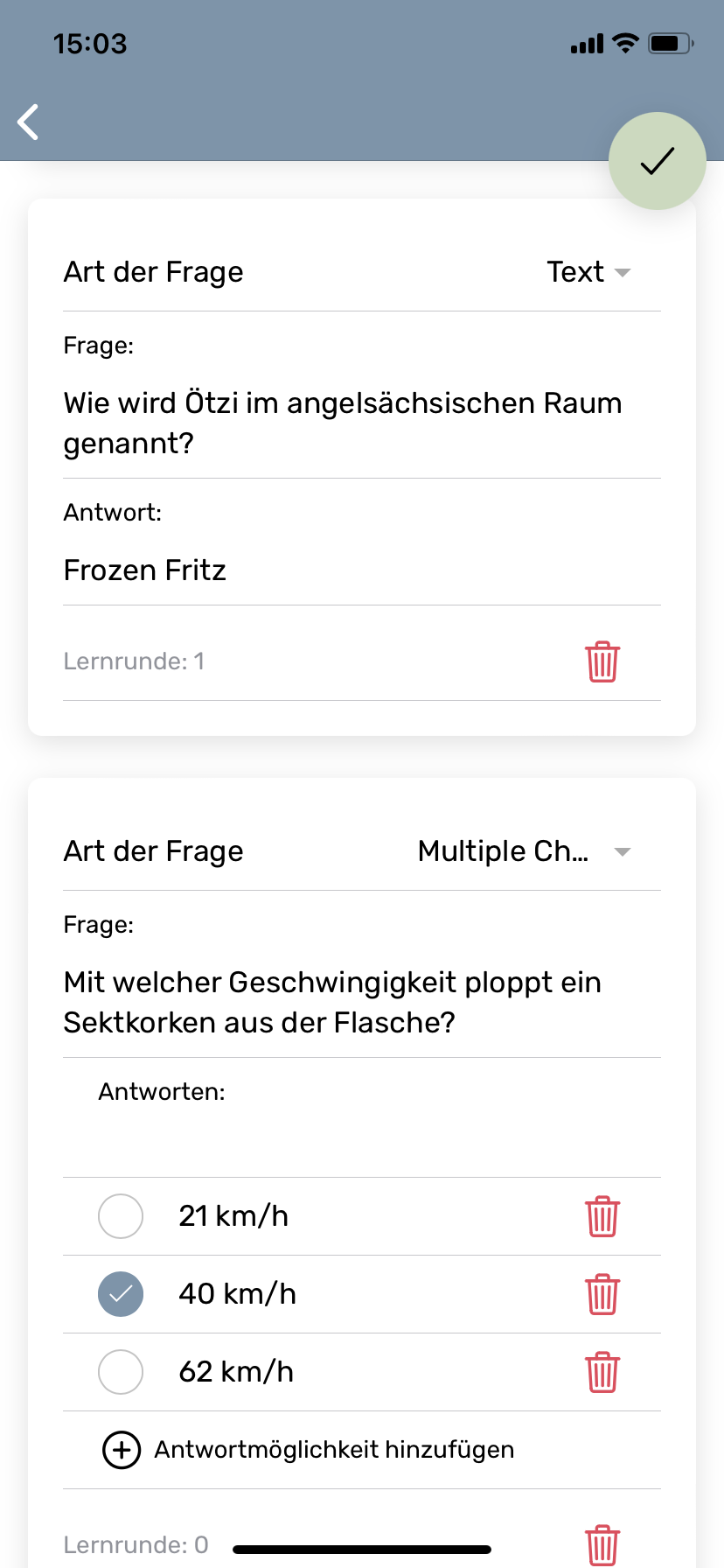The image size is (724, 1568).
Task: Delete the question with Lernrunde: 1
Action: (x=602, y=661)
